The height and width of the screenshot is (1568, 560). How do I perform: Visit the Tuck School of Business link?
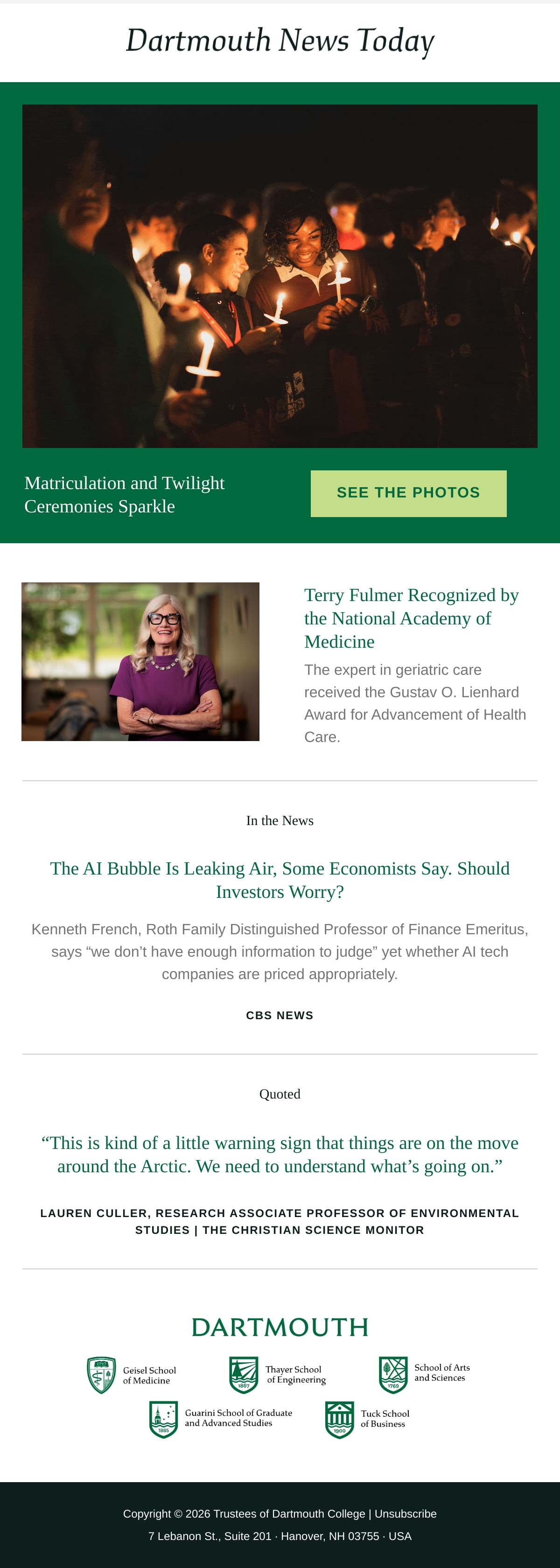click(x=367, y=1420)
